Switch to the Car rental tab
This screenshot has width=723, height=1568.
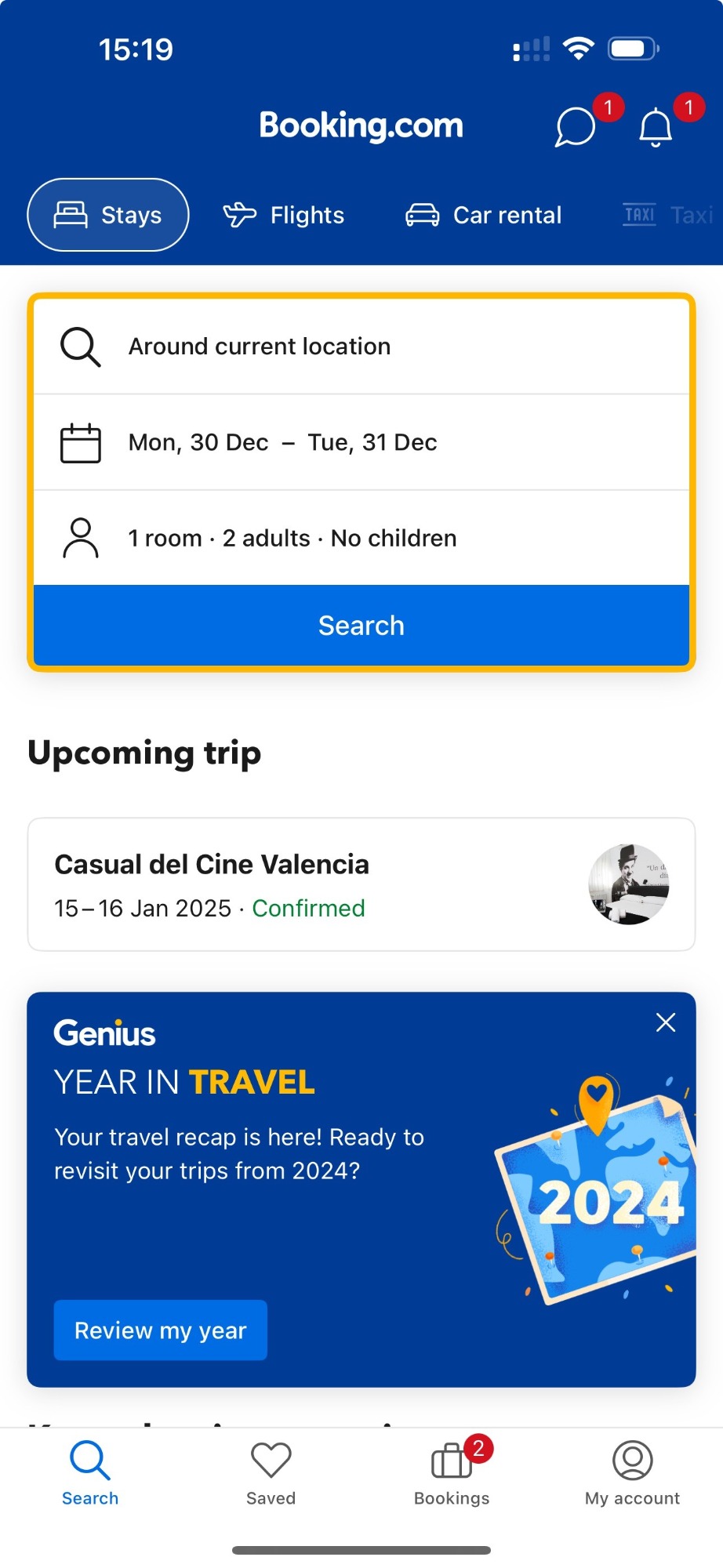click(483, 215)
